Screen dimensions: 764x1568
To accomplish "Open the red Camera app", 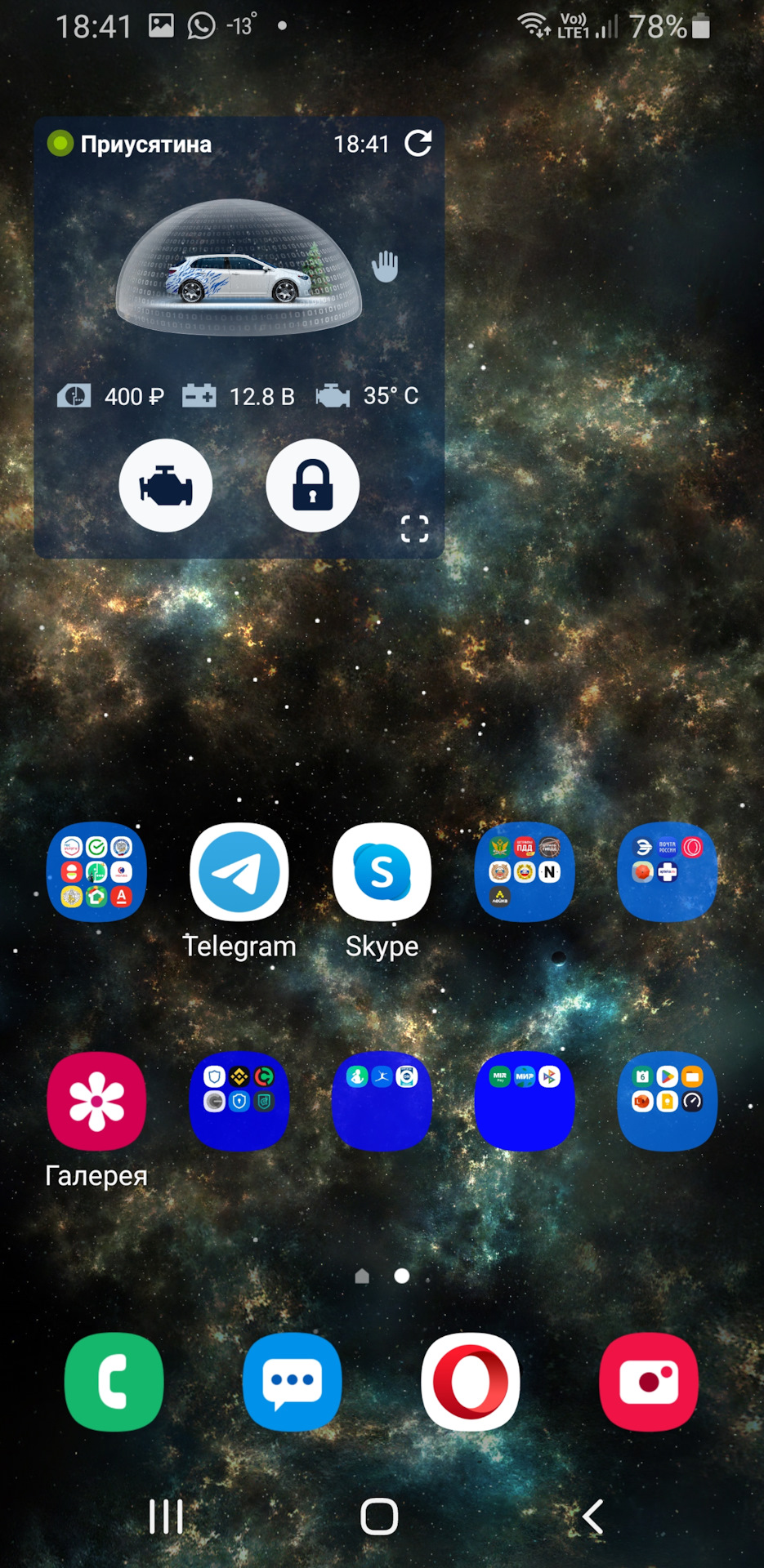I will (649, 1382).
